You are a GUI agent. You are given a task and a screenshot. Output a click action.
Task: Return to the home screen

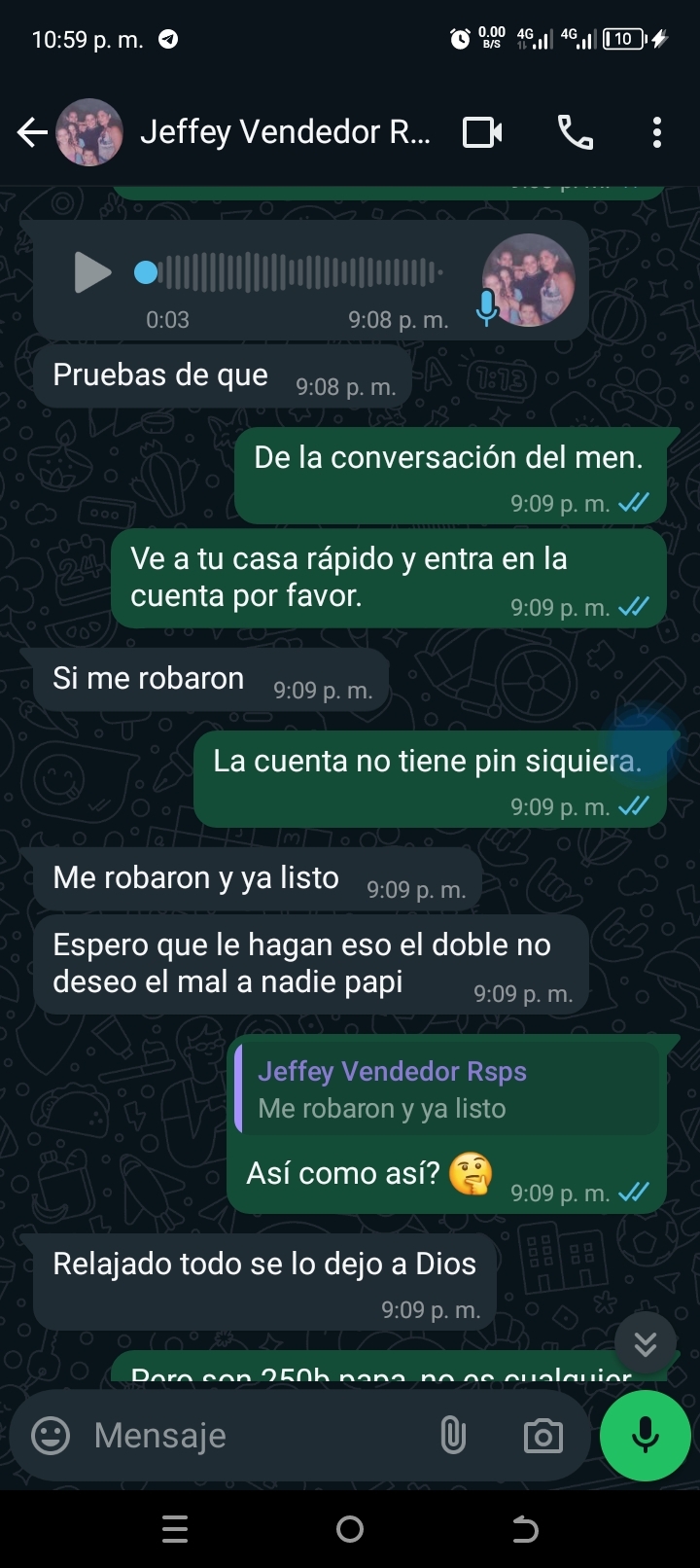[x=350, y=1530]
